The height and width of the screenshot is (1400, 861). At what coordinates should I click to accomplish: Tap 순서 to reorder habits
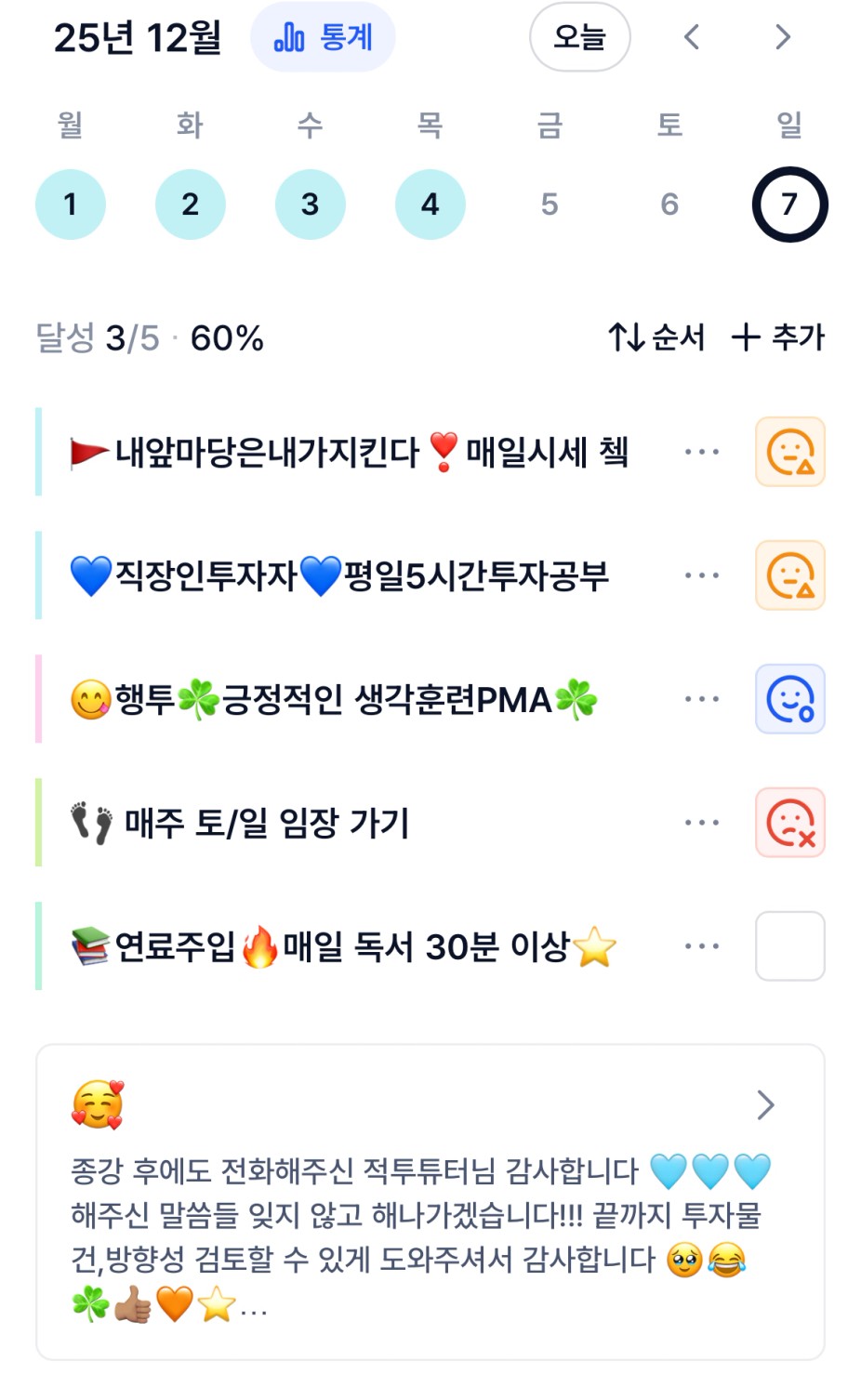click(x=656, y=337)
